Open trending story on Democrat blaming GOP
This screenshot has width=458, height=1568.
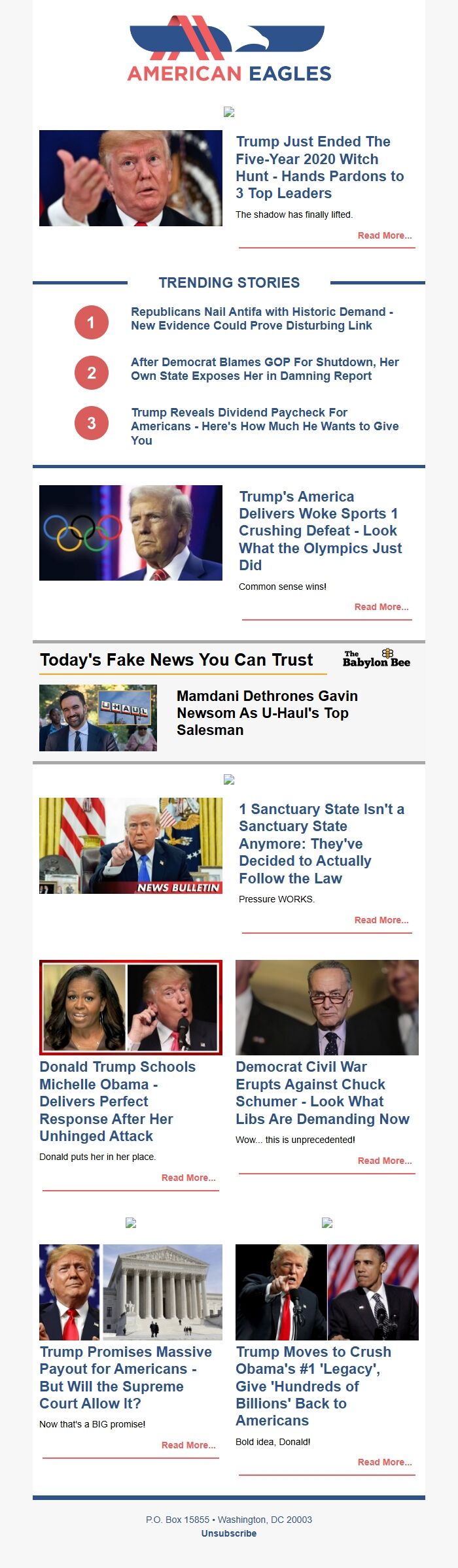tap(264, 369)
